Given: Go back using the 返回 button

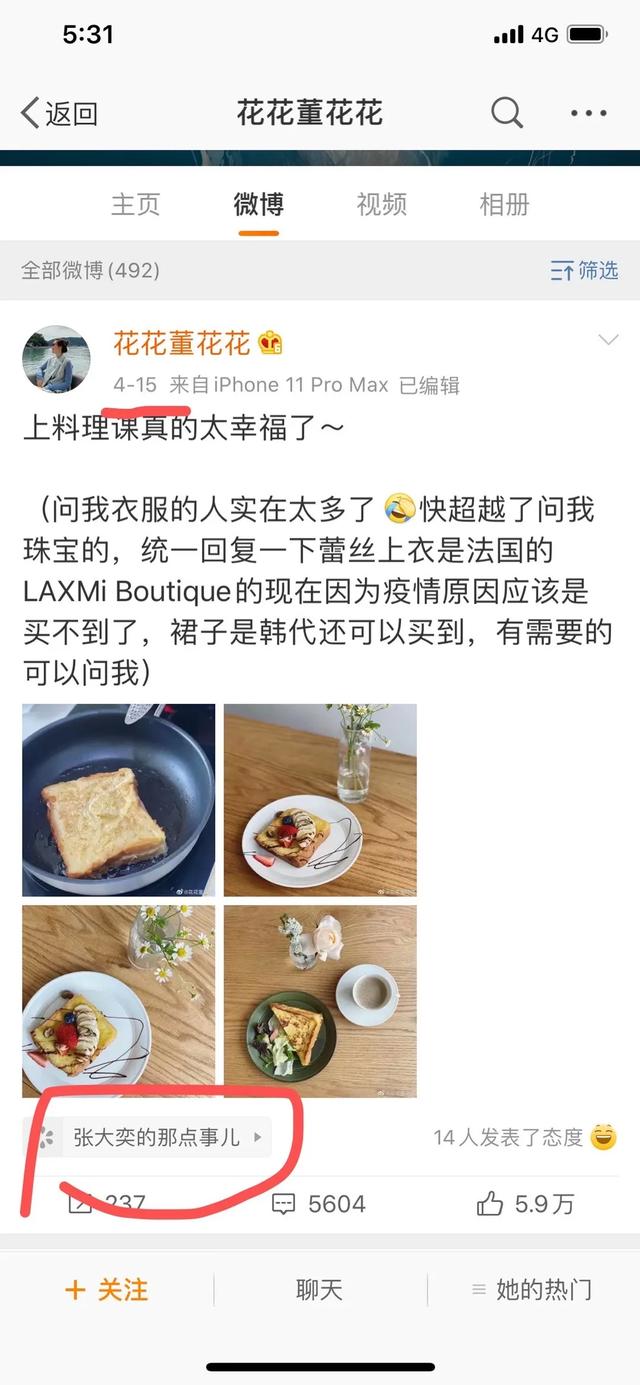Looking at the screenshot, I should pyautogui.click(x=60, y=113).
